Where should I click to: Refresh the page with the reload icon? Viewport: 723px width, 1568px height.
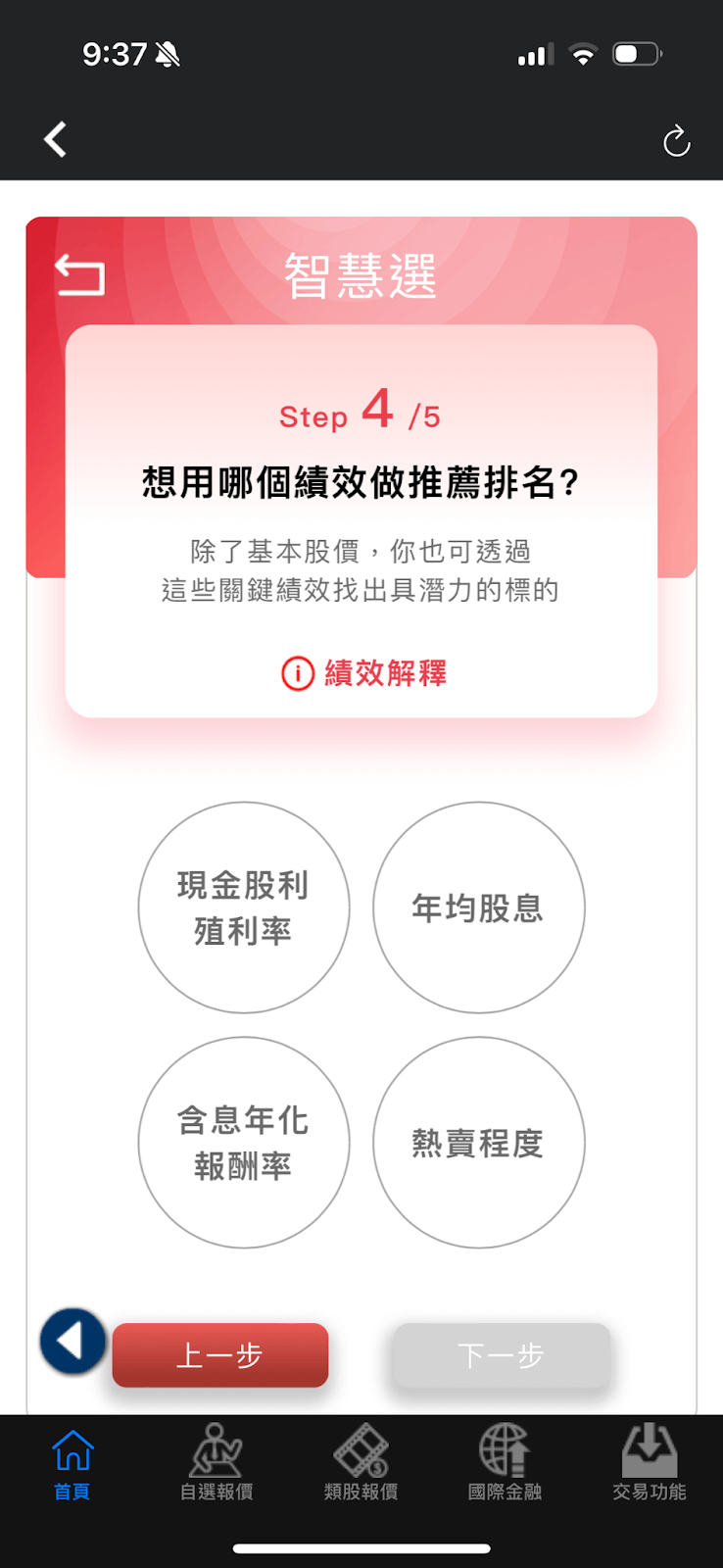click(676, 142)
